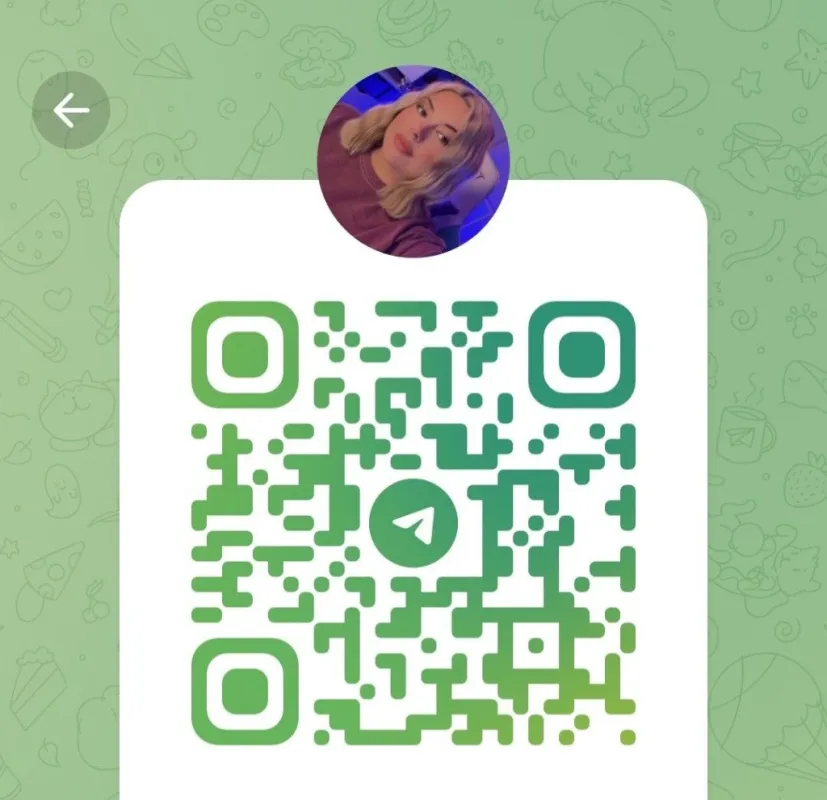Go back using the arrow button
Image resolution: width=827 pixels, height=800 pixels.
point(70,111)
